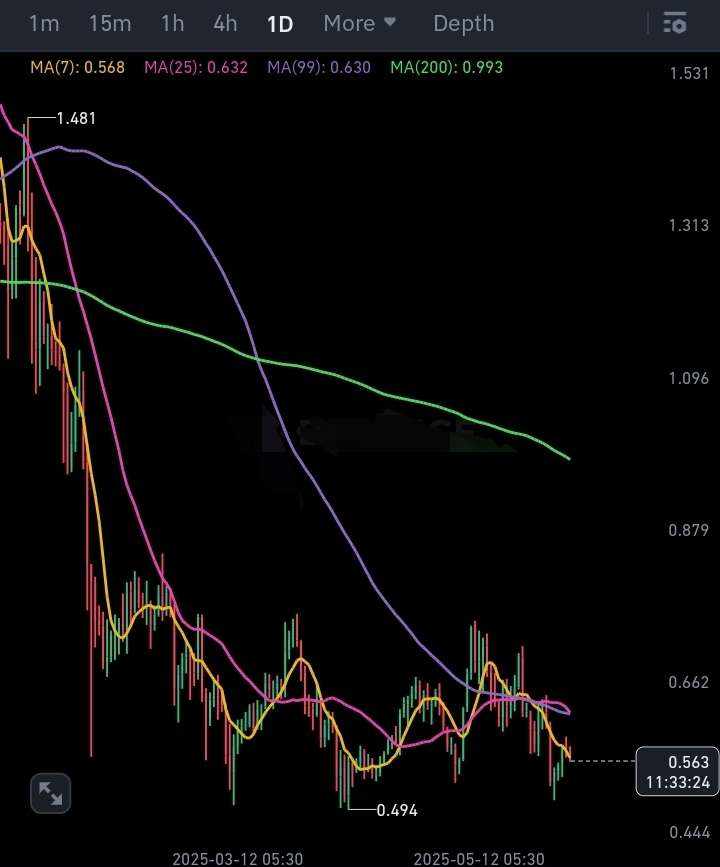The image size is (720, 867).
Task: Open the Depth chart view
Action: 463,23
